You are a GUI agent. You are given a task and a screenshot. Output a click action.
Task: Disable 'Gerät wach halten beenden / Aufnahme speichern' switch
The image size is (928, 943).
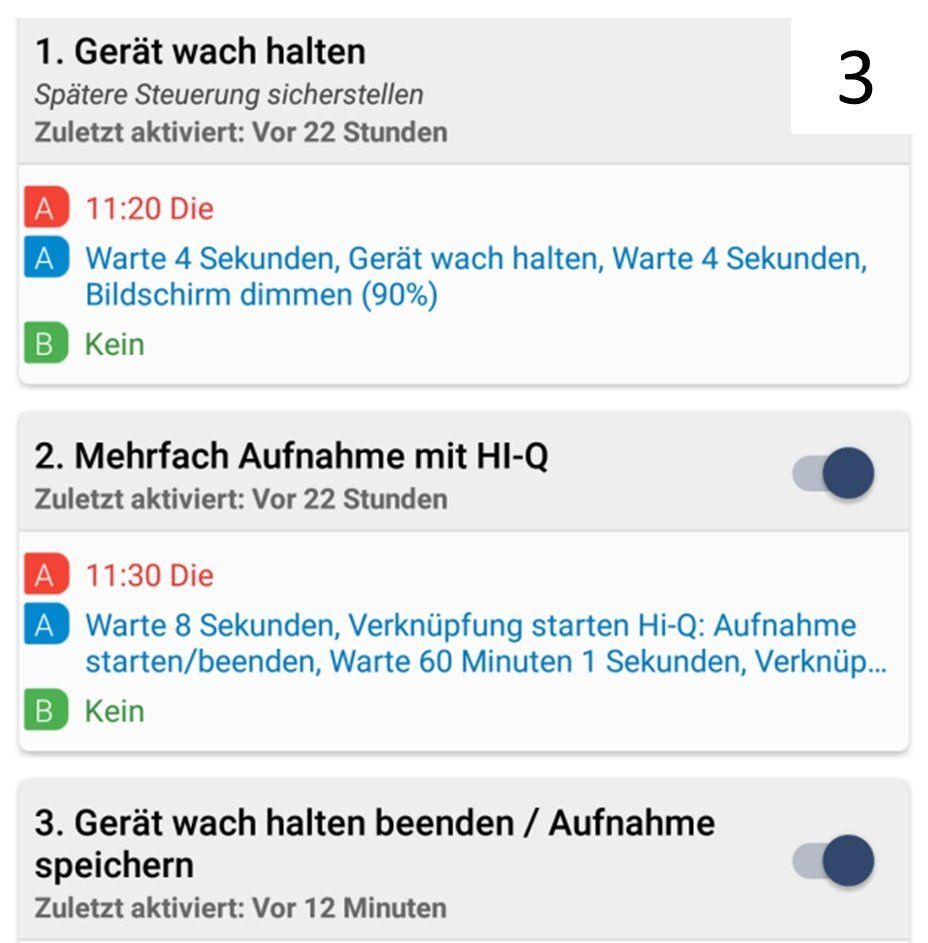click(x=833, y=862)
